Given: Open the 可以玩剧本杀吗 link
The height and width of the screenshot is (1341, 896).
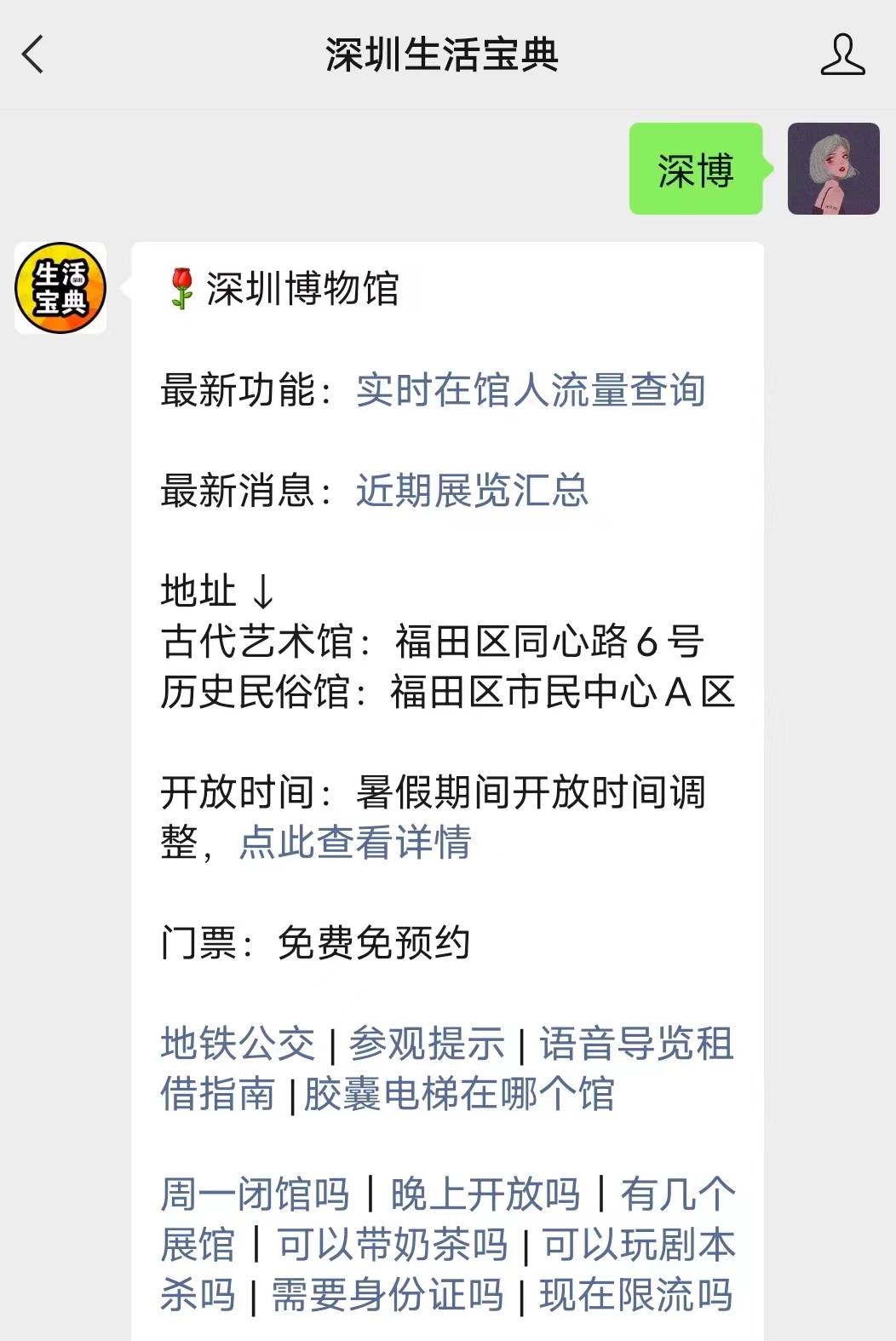Looking at the screenshot, I should tap(638, 1245).
